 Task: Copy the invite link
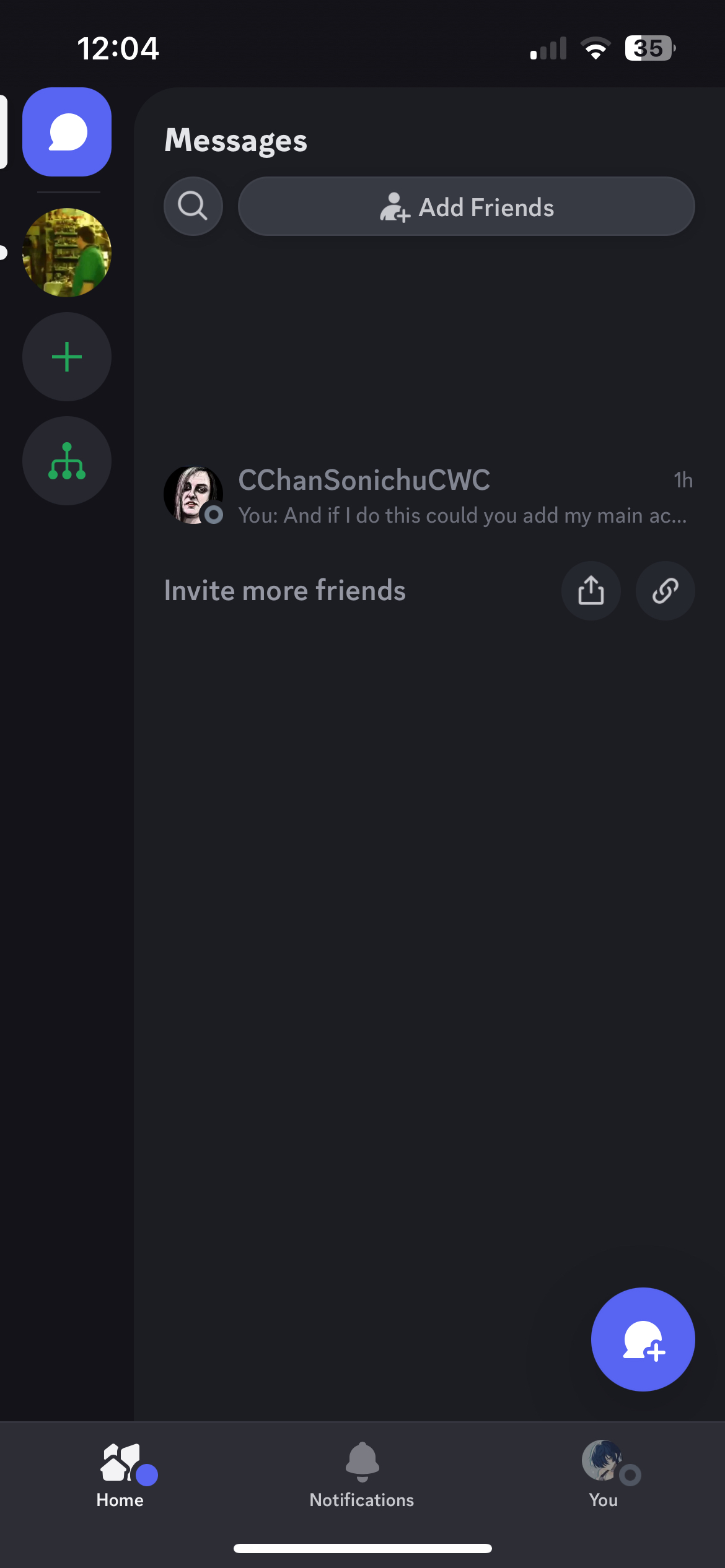click(x=665, y=591)
